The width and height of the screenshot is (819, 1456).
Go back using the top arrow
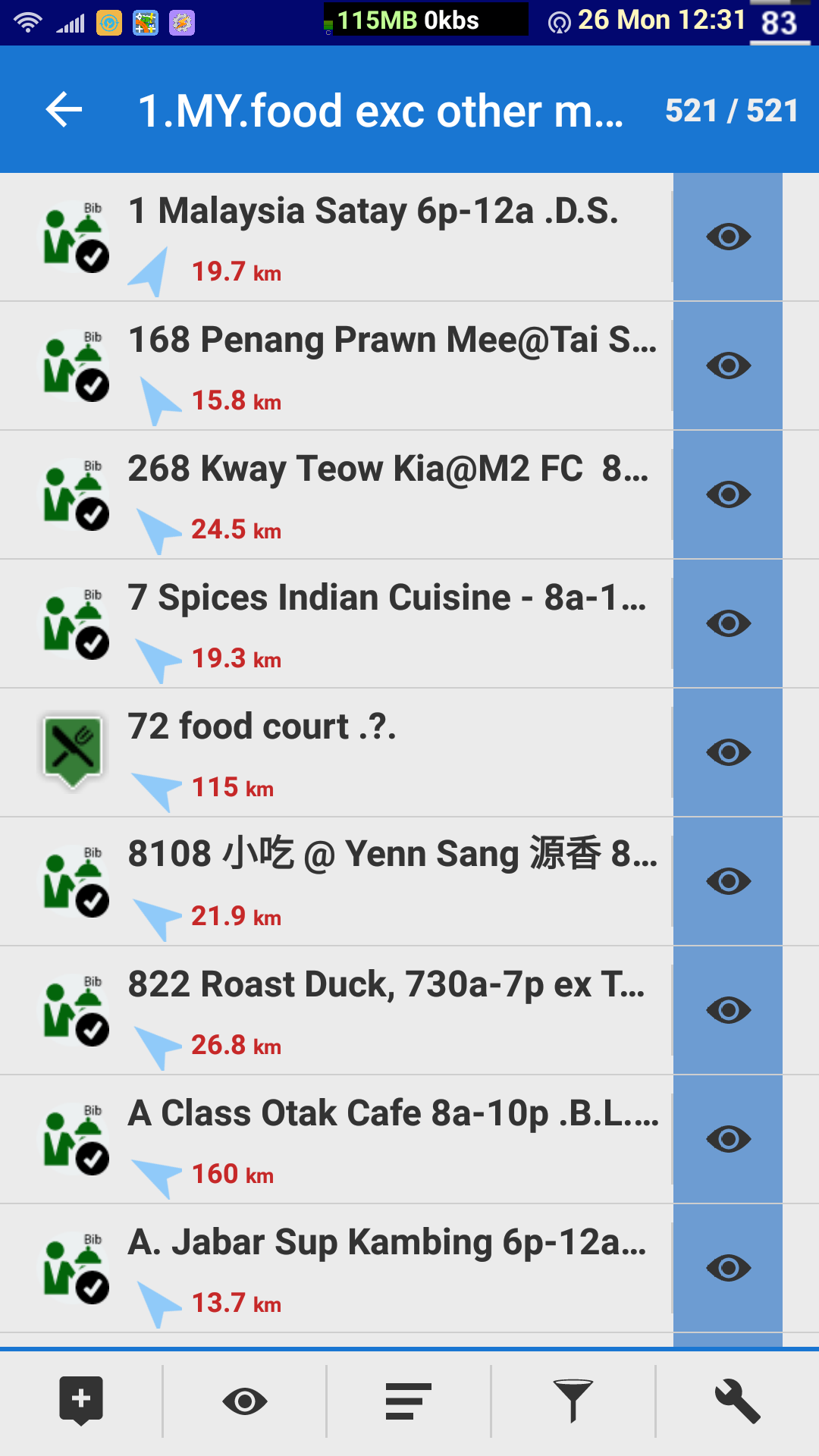click(x=64, y=110)
